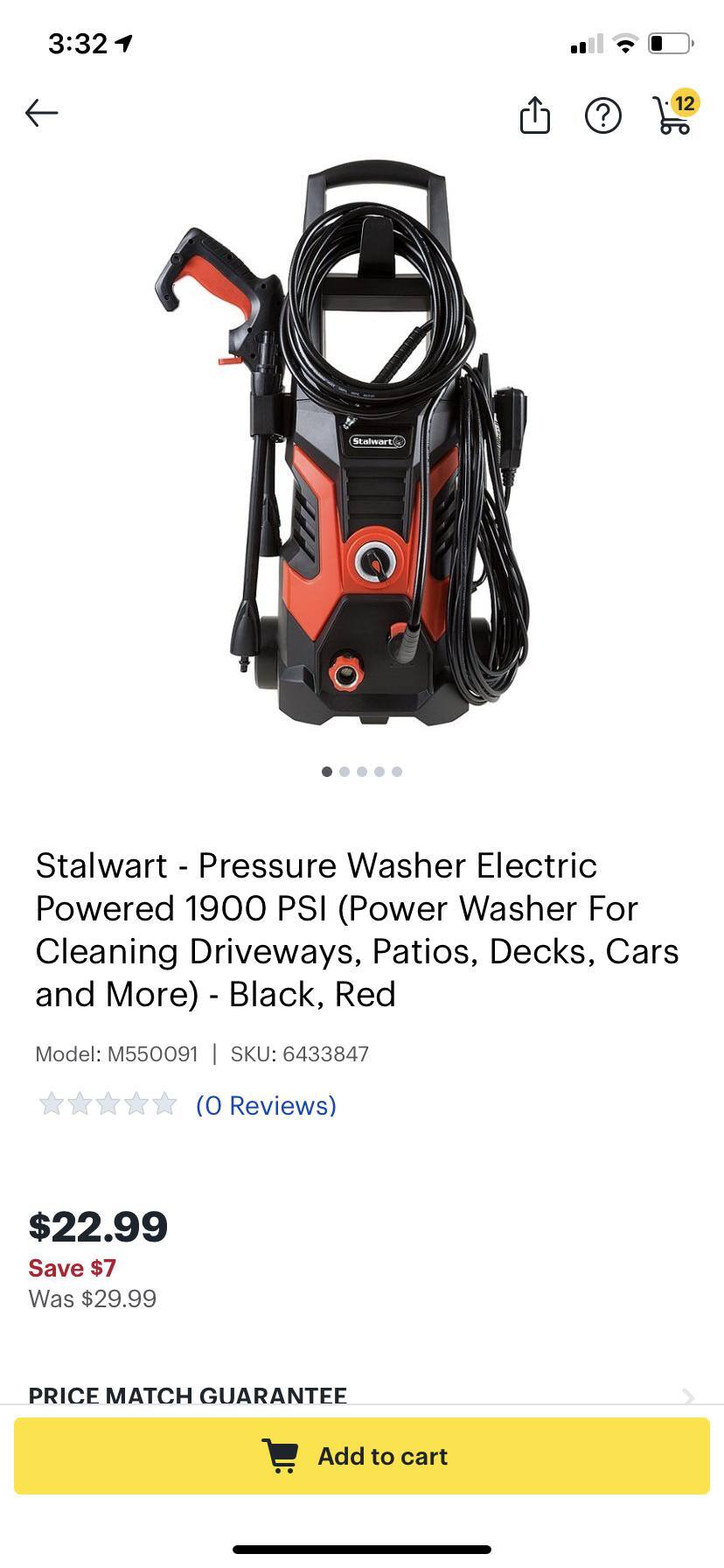
Task: Tap the Add to cart button
Action: pos(362,1455)
